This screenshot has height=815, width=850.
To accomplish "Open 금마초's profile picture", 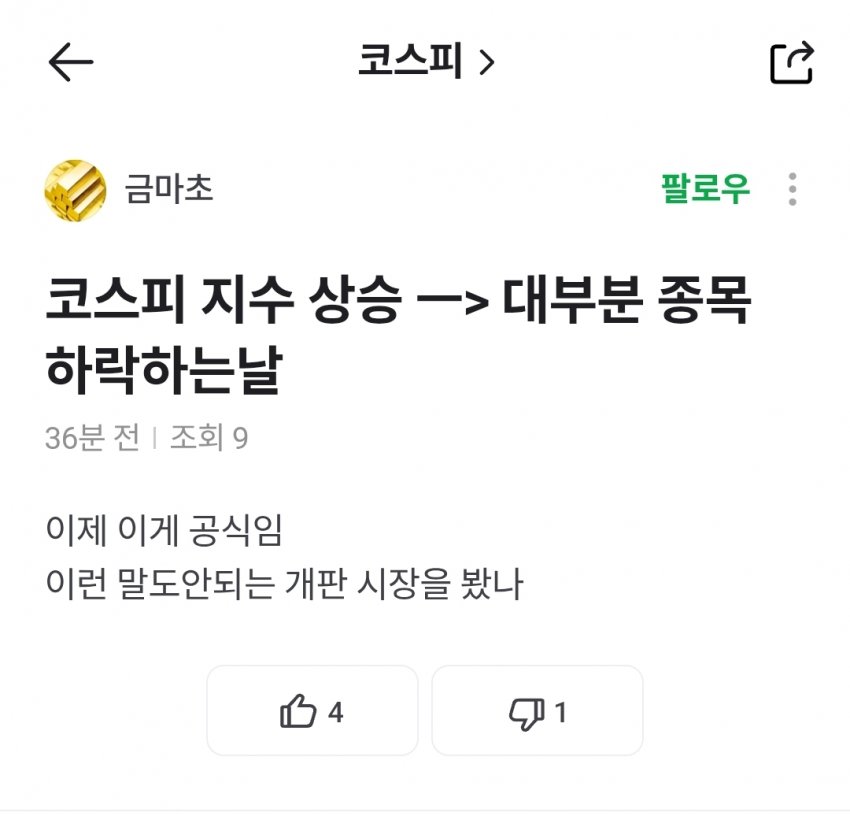I will pyautogui.click(x=75, y=190).
